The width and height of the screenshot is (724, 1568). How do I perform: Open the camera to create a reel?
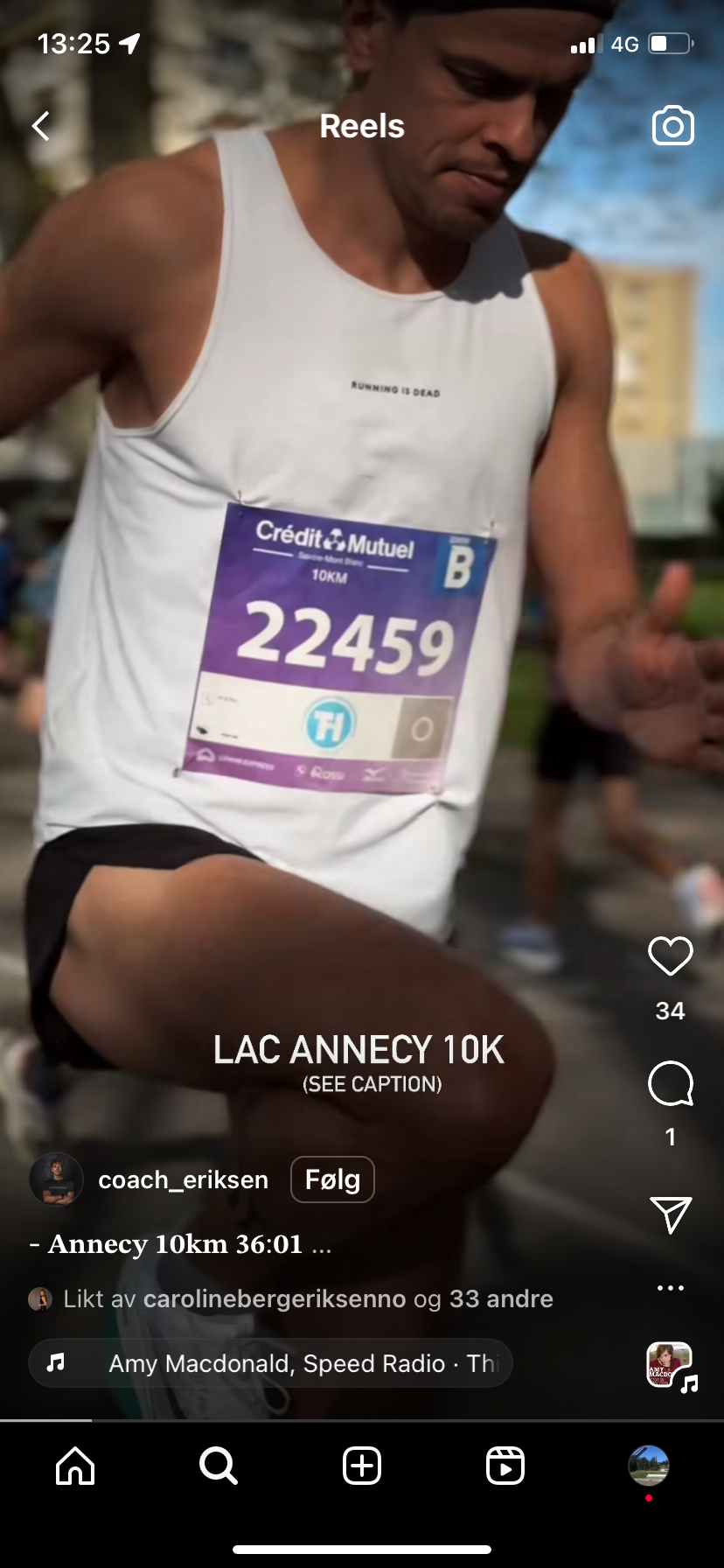(673, 126)
